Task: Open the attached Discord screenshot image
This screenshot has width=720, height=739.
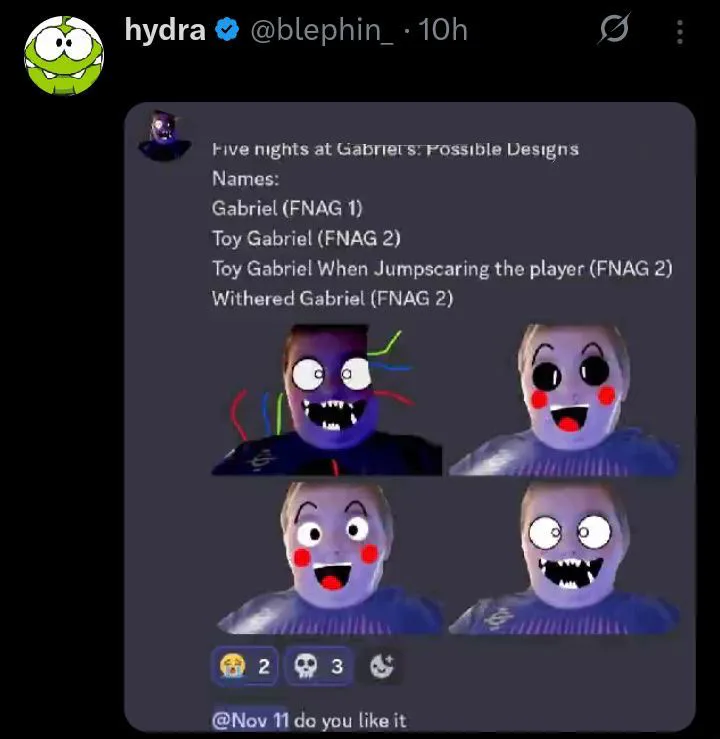Action: point(410,417)
